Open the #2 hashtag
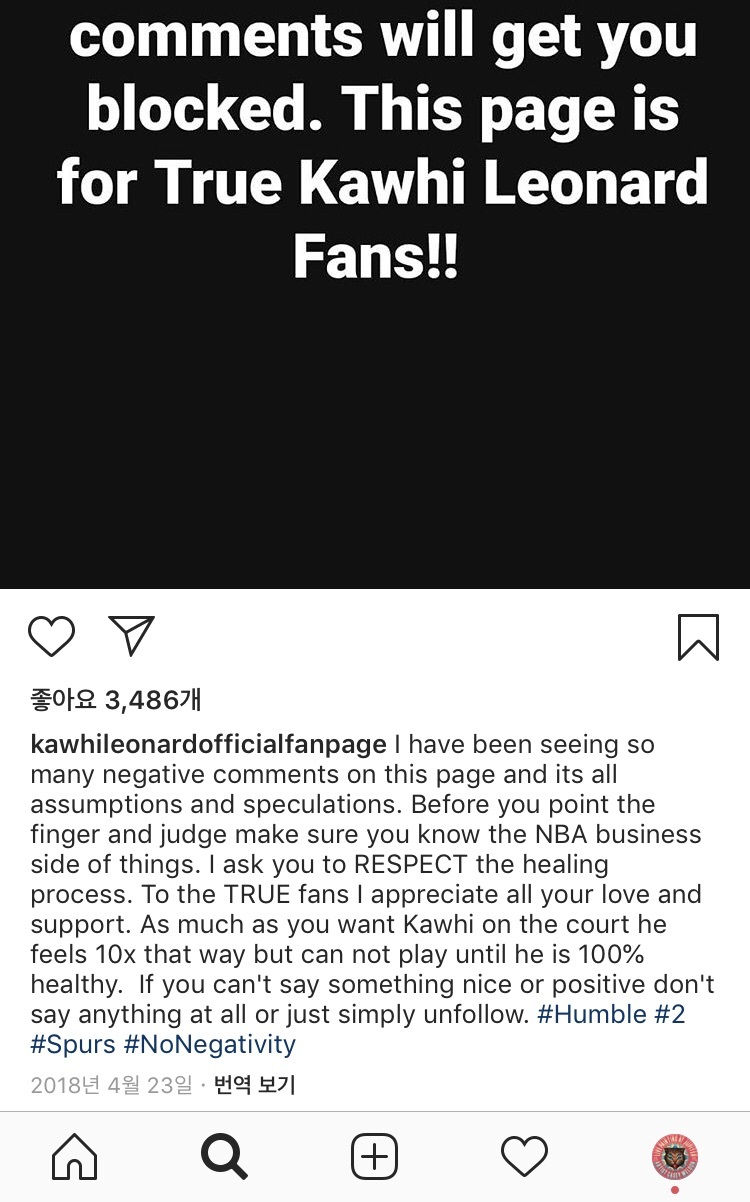This screenshot has height=1202, width=750. click(x=670, y=1014)
